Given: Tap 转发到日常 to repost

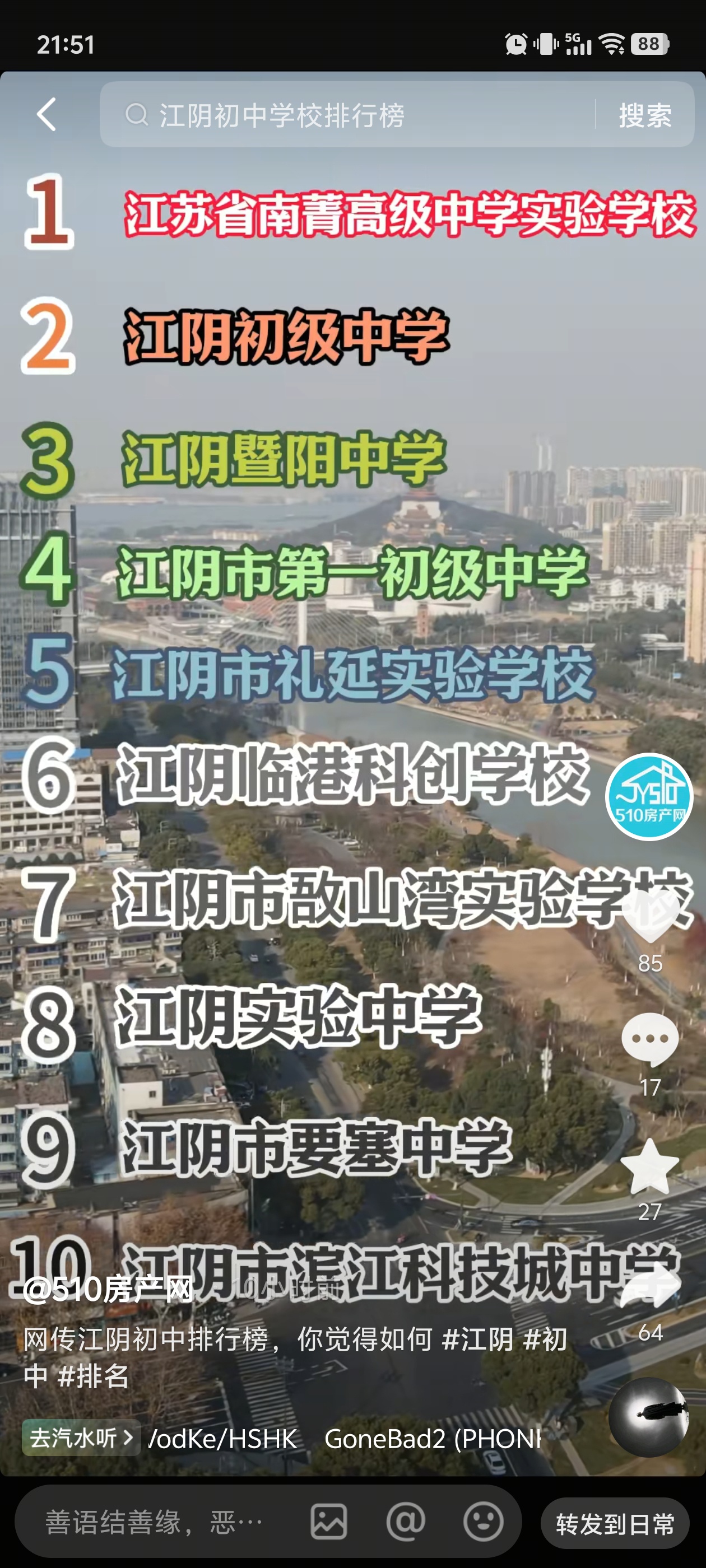Looking at the screenshot, I should [615, 1524].
